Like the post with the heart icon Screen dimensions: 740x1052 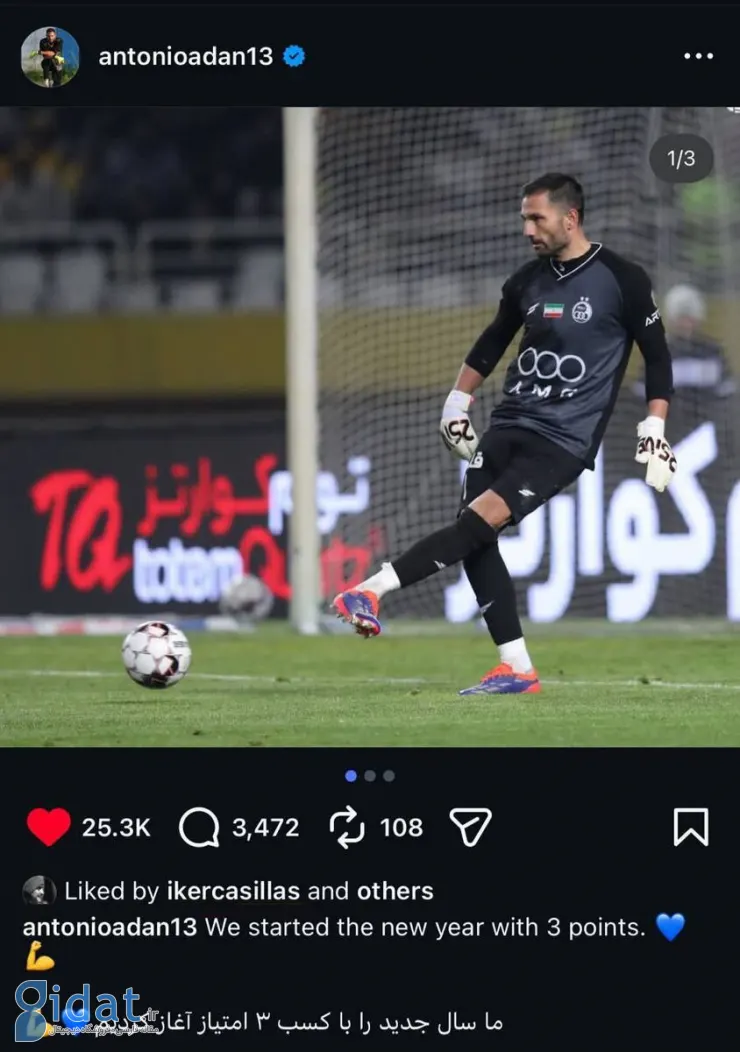point(49,827)
